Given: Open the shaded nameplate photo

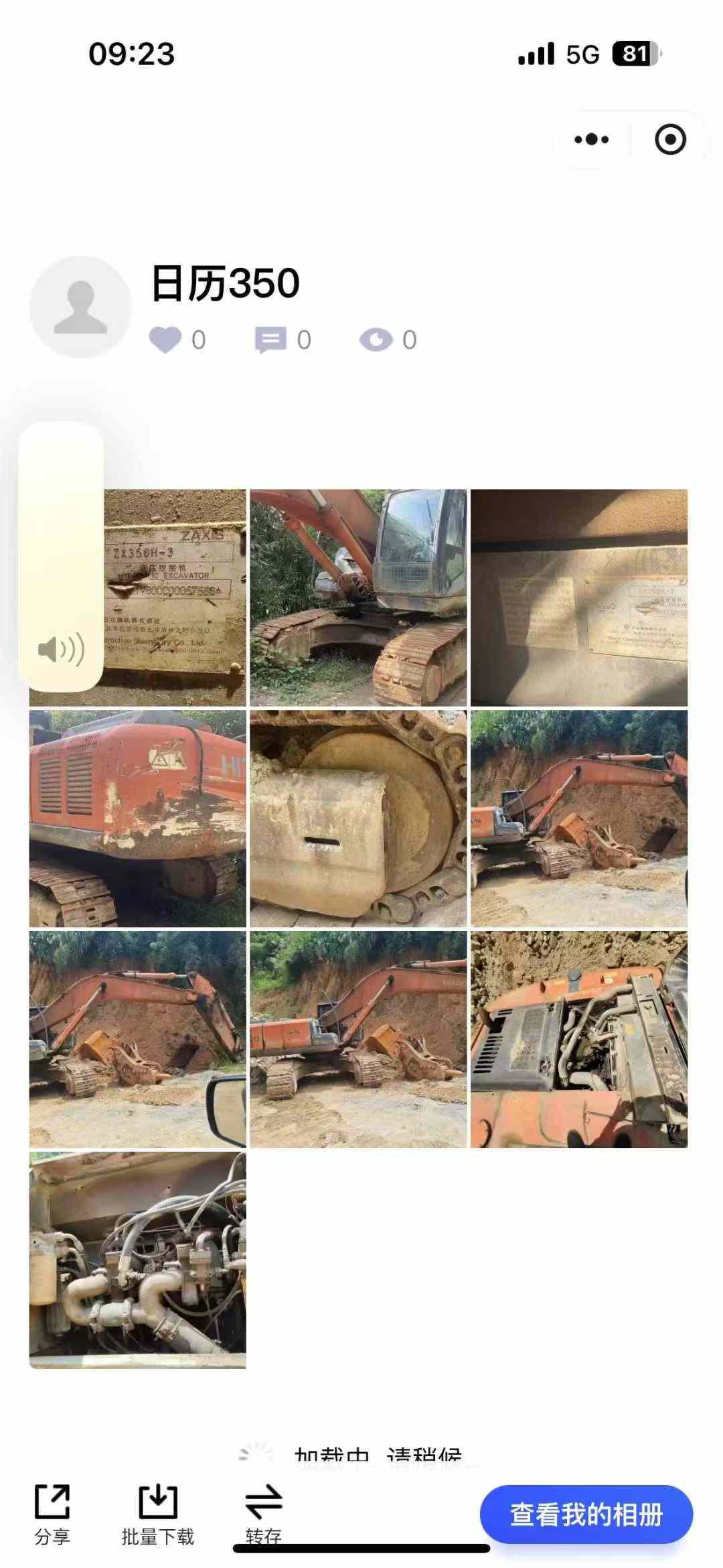Looking at the screenshot, I should click(579, 597).
